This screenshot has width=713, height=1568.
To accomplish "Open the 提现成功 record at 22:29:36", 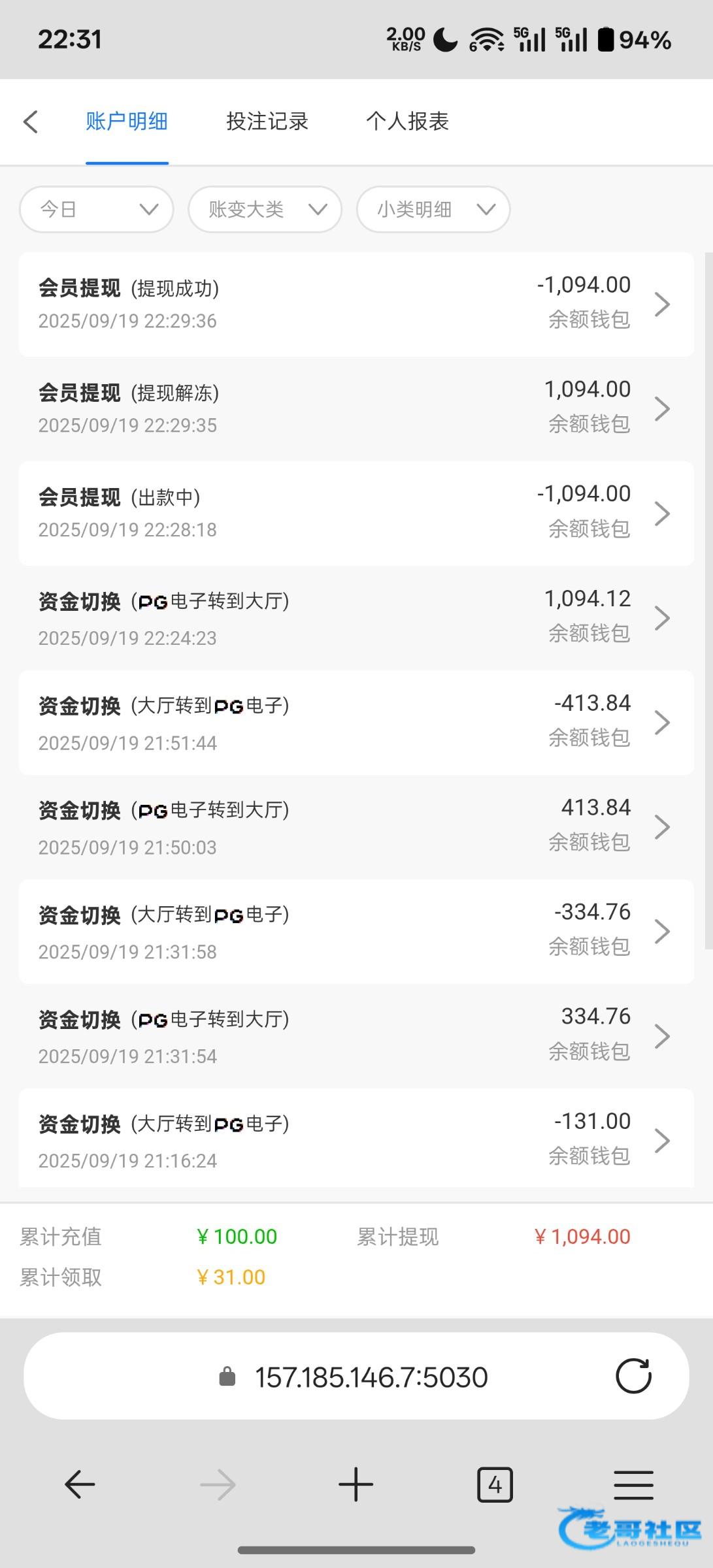I will (356, 304).
